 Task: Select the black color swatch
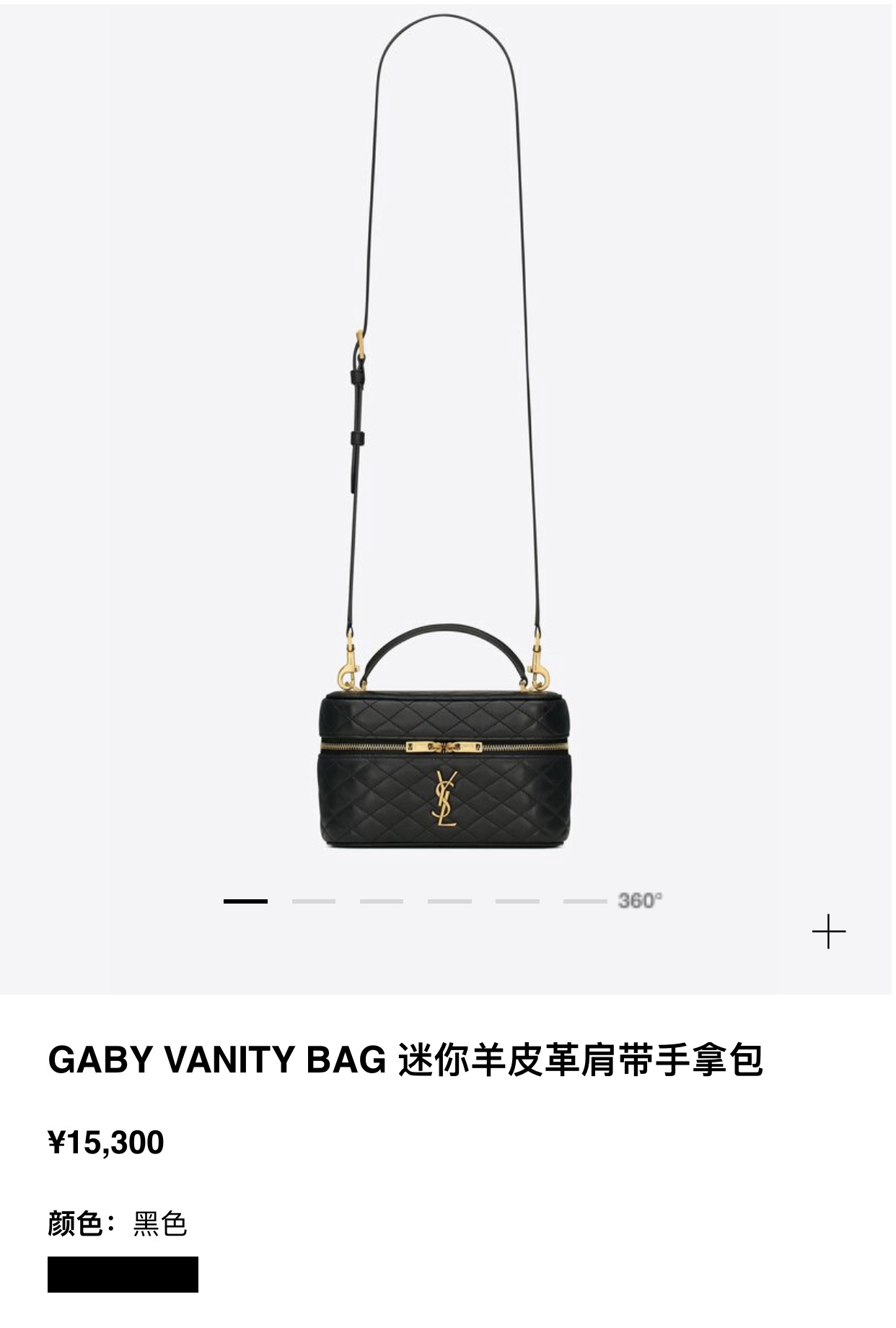click(123, 1274)
